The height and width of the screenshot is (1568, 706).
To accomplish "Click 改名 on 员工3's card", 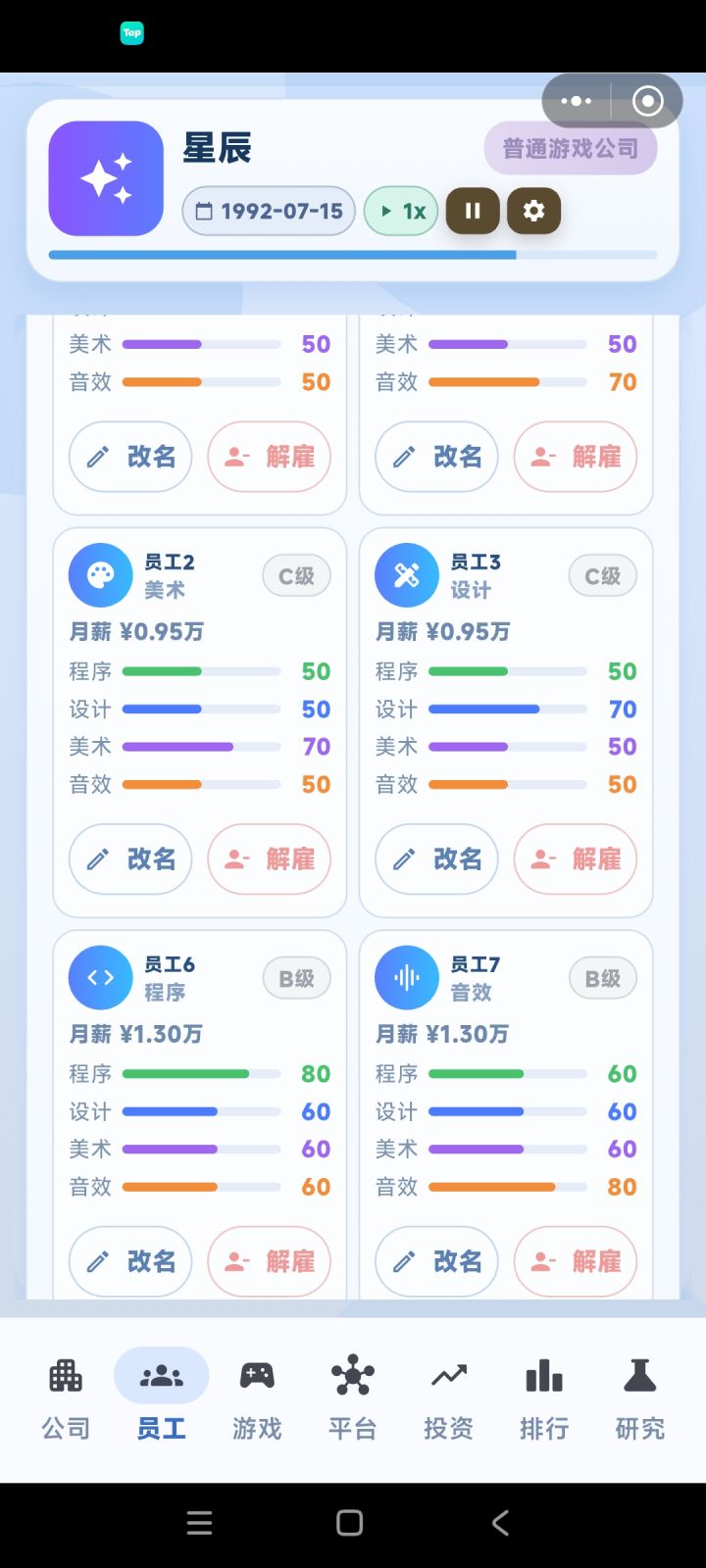I will (435, 859).
